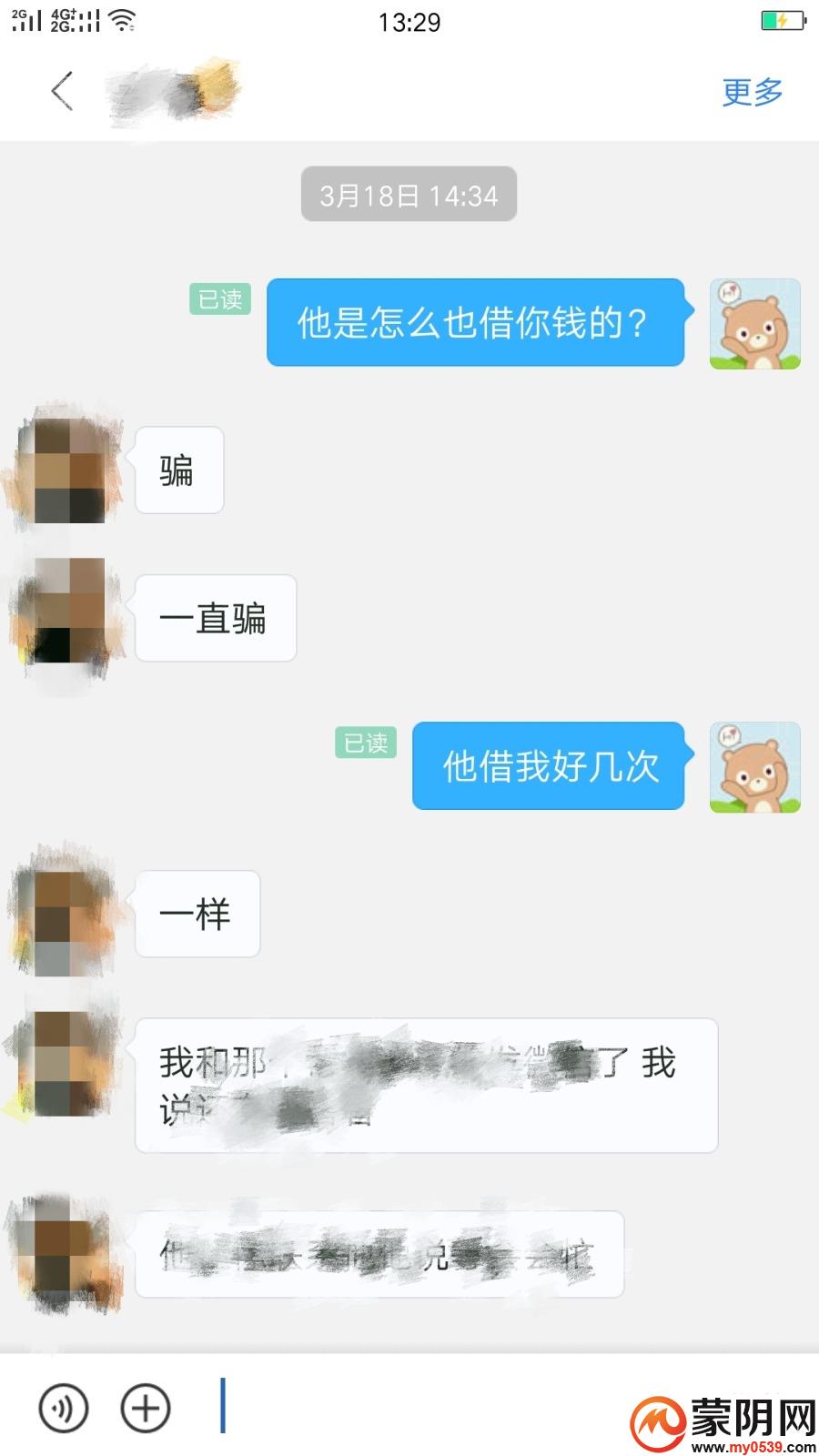Open the 更多 menu
819x1456 pixels.
(752, 92)
